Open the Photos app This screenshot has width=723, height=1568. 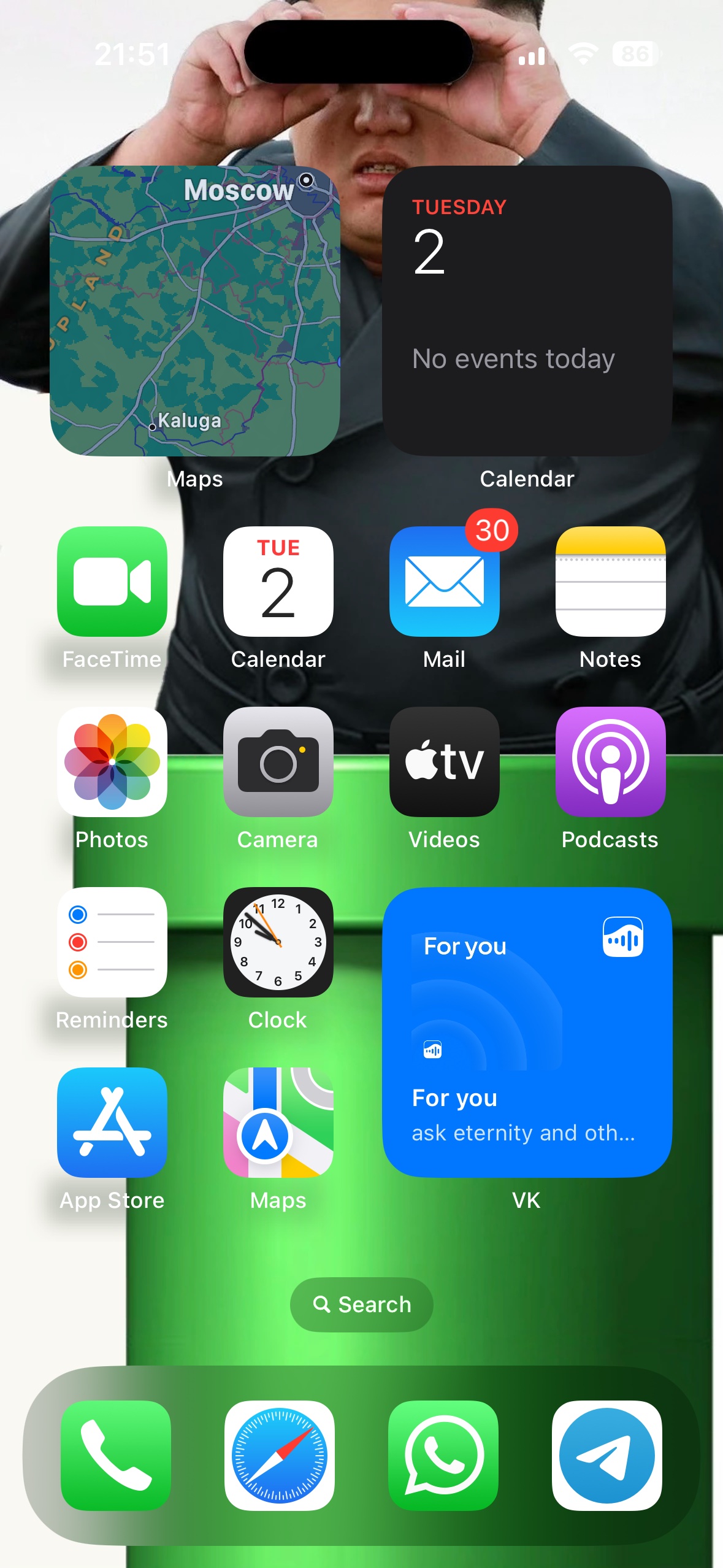(112, 762)
